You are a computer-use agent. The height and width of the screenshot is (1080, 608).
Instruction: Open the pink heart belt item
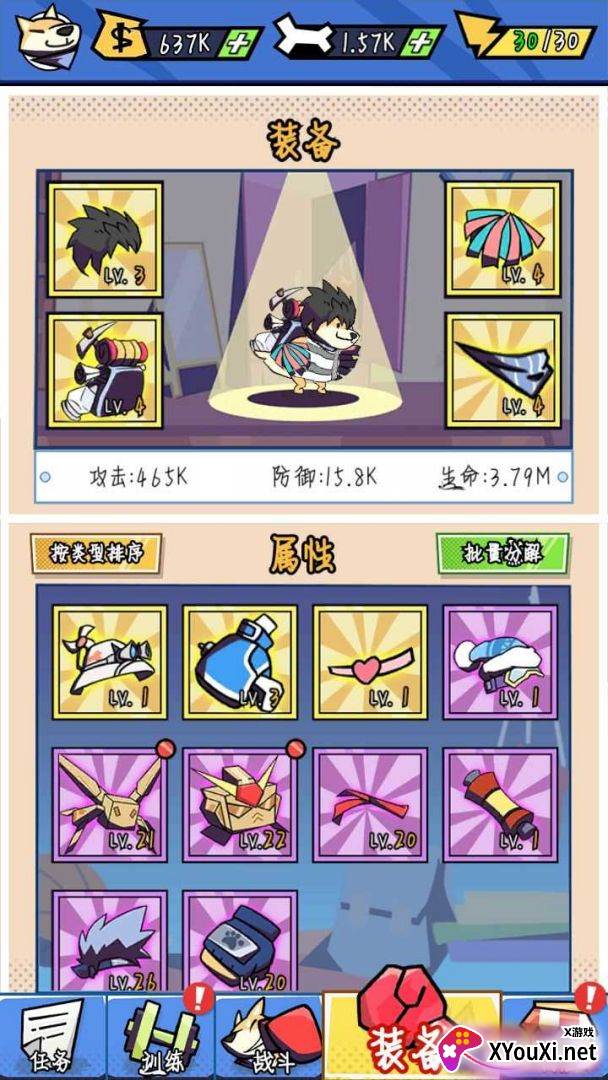coord(370,662)
